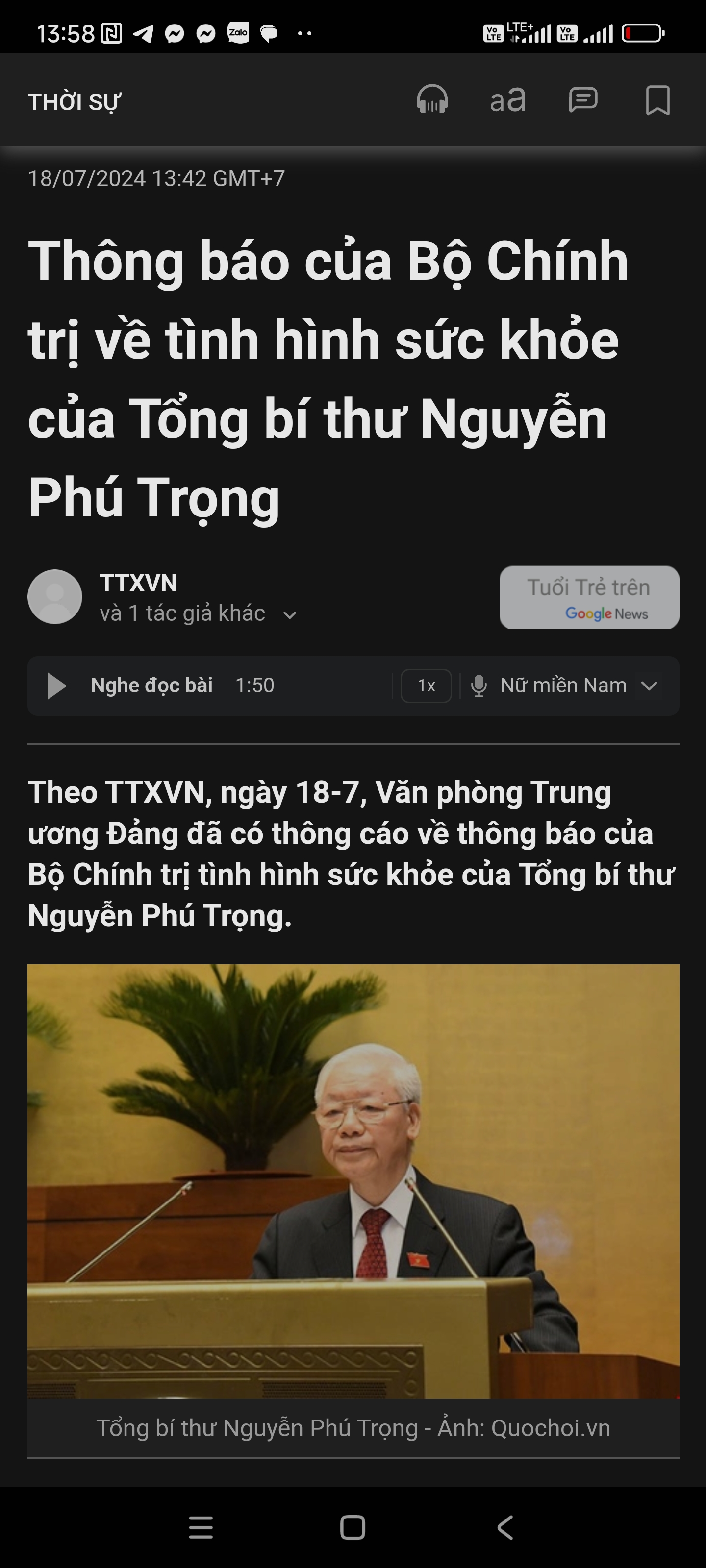Screen dimensions: 706x1568
Task: Play the article audio narration
Action: coord(57,686)
